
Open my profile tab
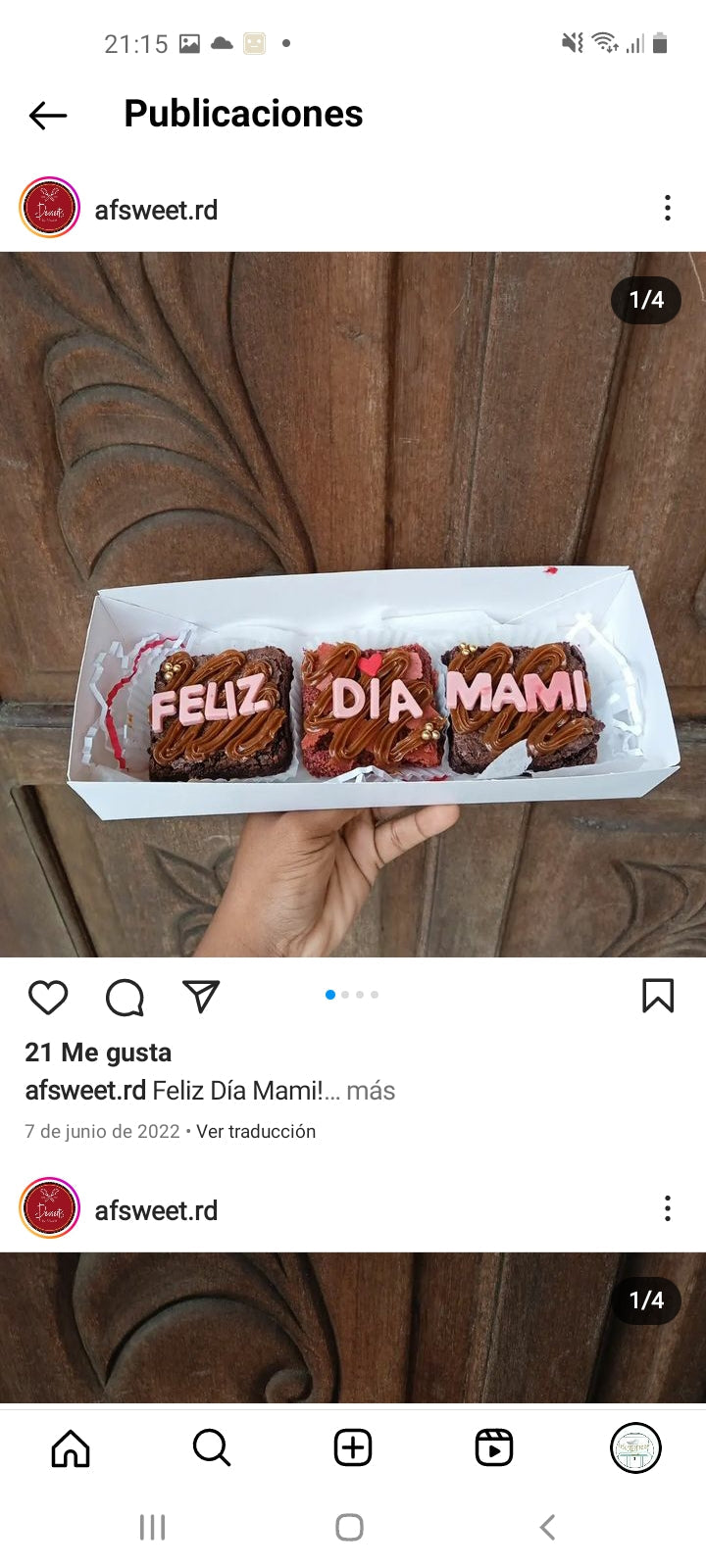[x=635, y=1447]
